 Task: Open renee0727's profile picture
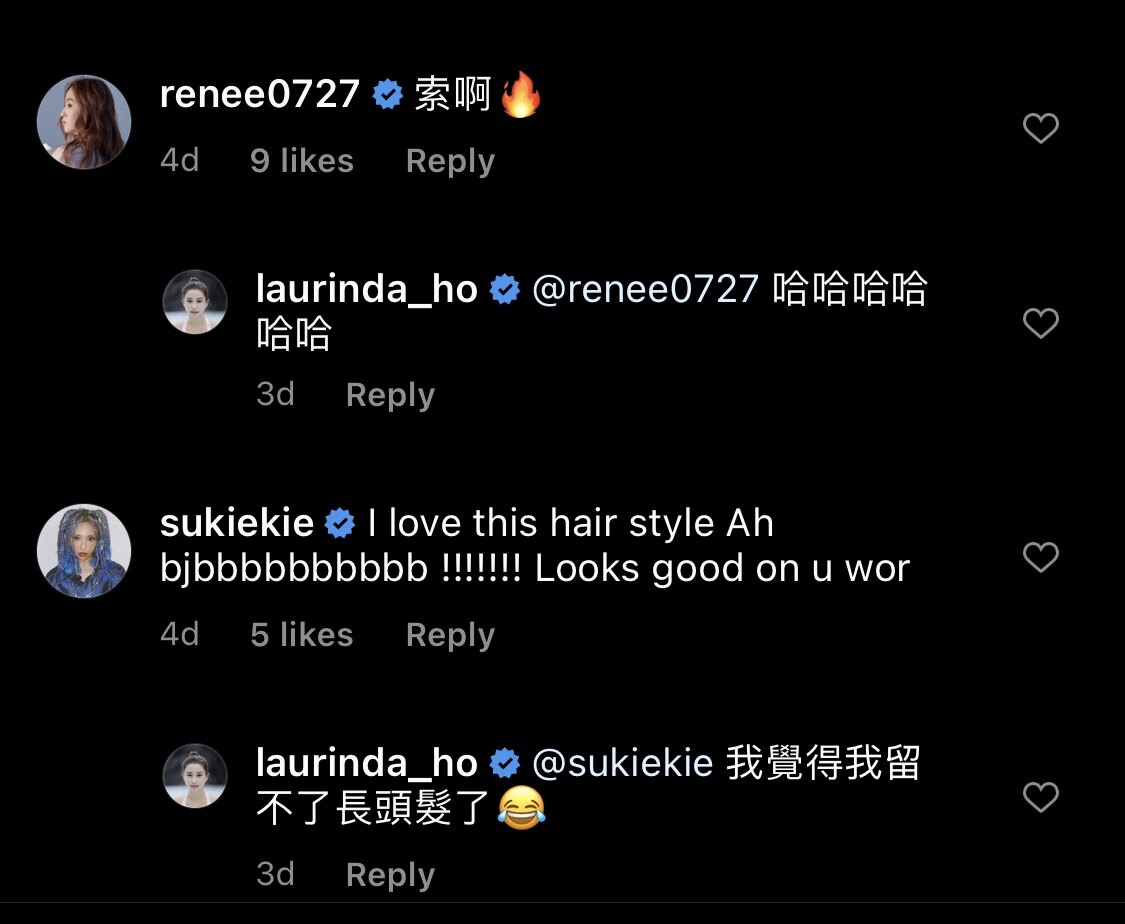(x=84, y=122)
